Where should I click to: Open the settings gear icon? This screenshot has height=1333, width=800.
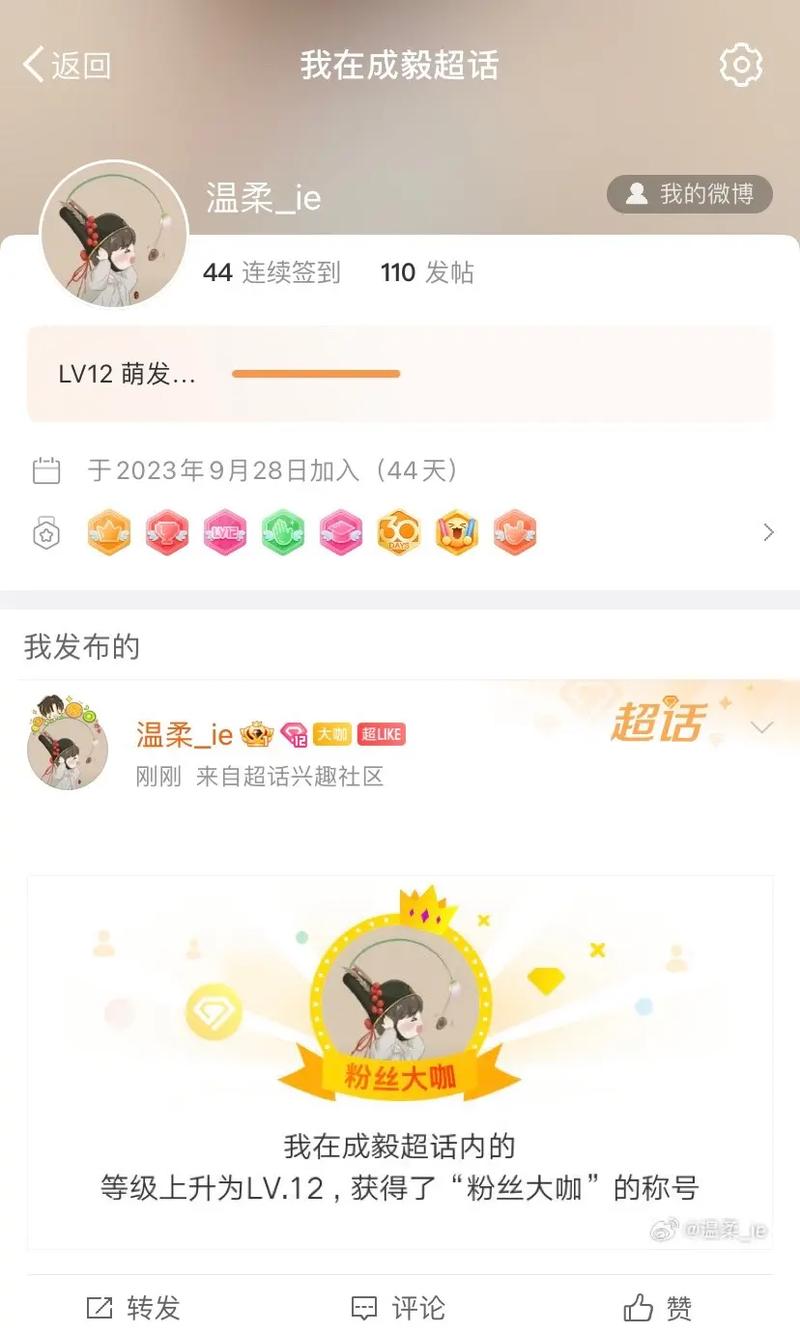[x=741, y=65]
